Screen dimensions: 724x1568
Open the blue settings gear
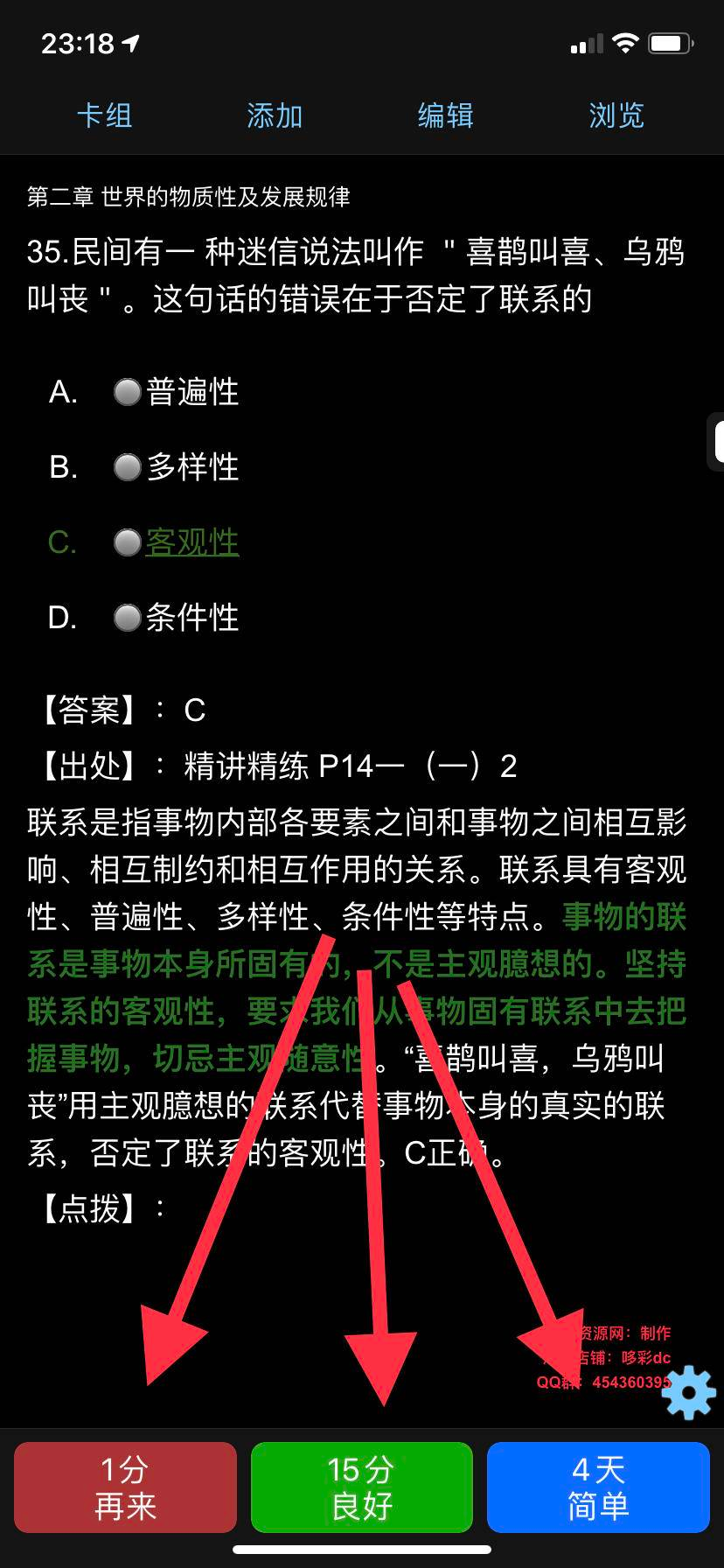tap(689, 1391)
